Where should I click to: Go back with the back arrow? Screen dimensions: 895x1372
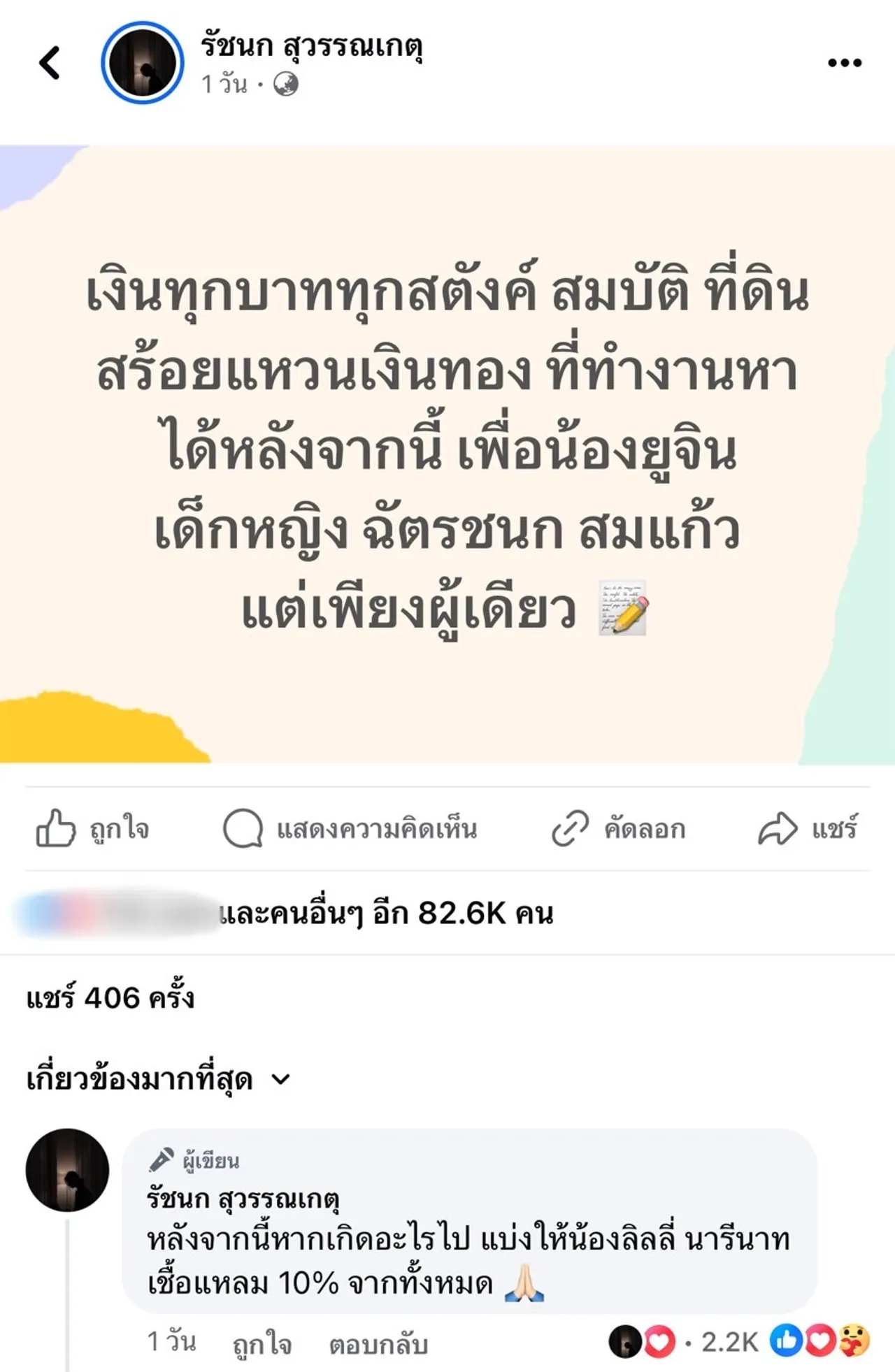coord(50,63)
